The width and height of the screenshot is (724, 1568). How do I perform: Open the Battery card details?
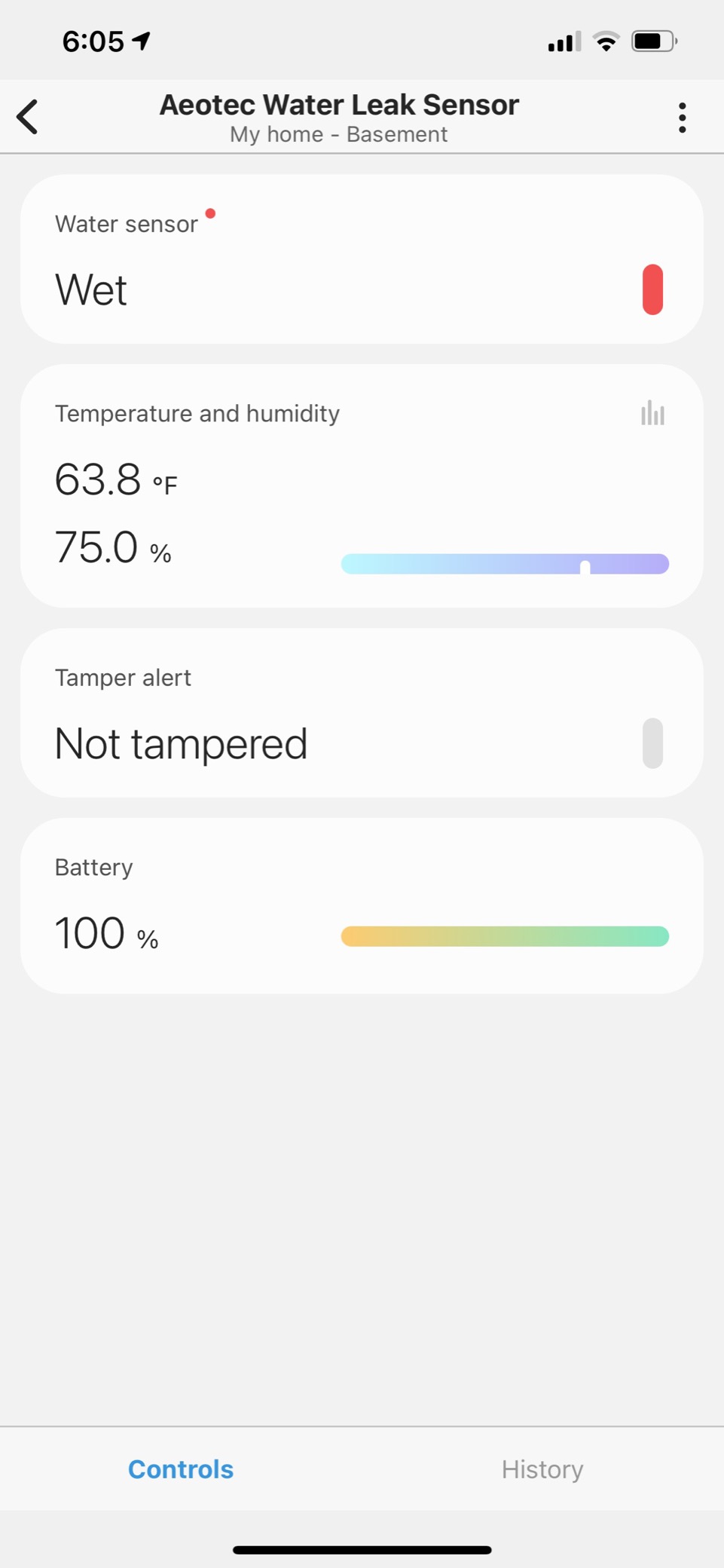[x=362, y=905]
